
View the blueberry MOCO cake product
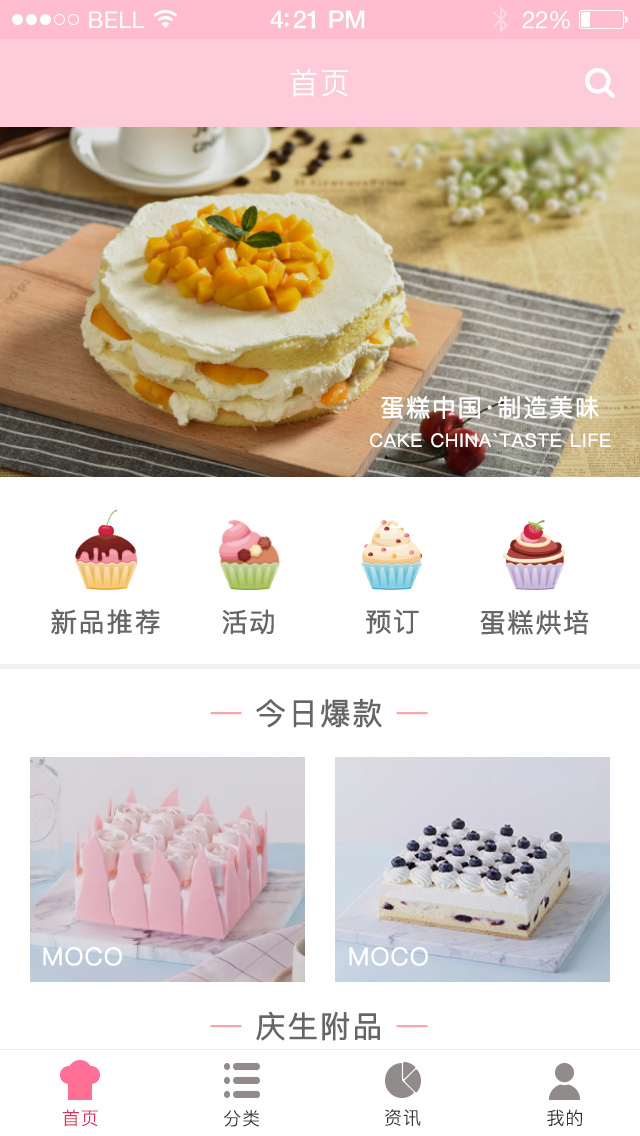point(472,869)
